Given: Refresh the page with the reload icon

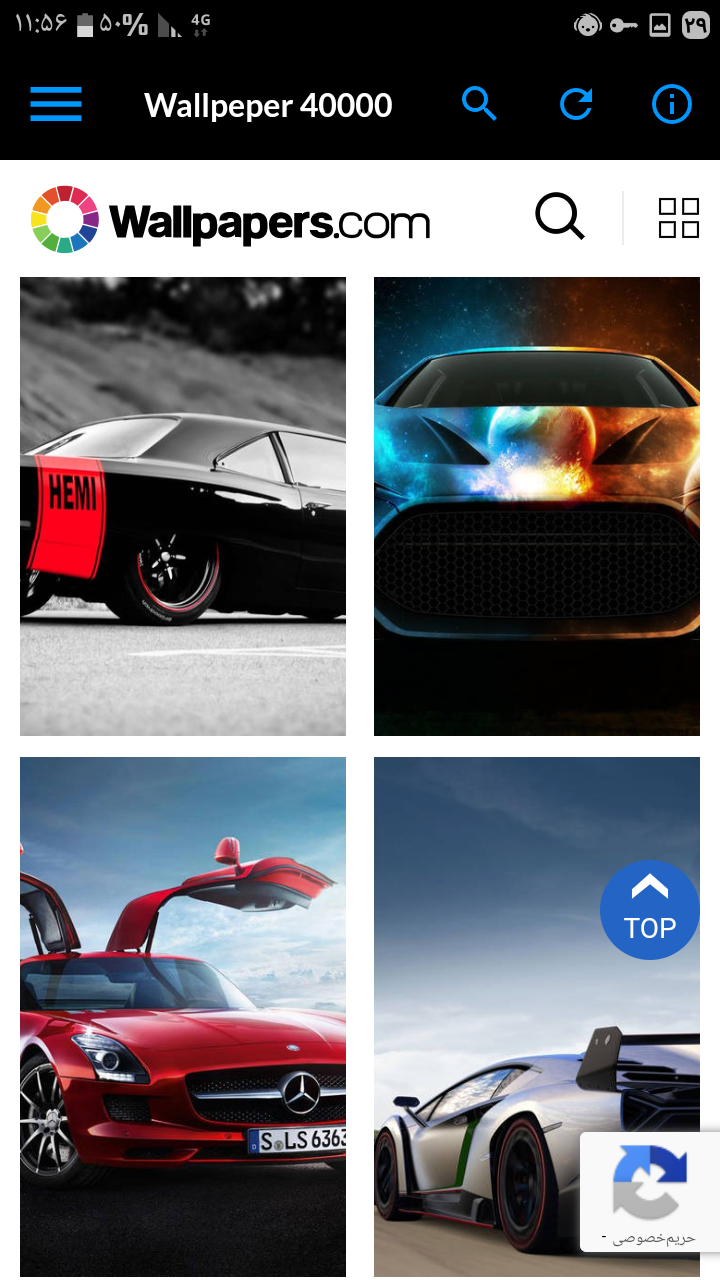Looking at the screenshot, I should [576, 104].
